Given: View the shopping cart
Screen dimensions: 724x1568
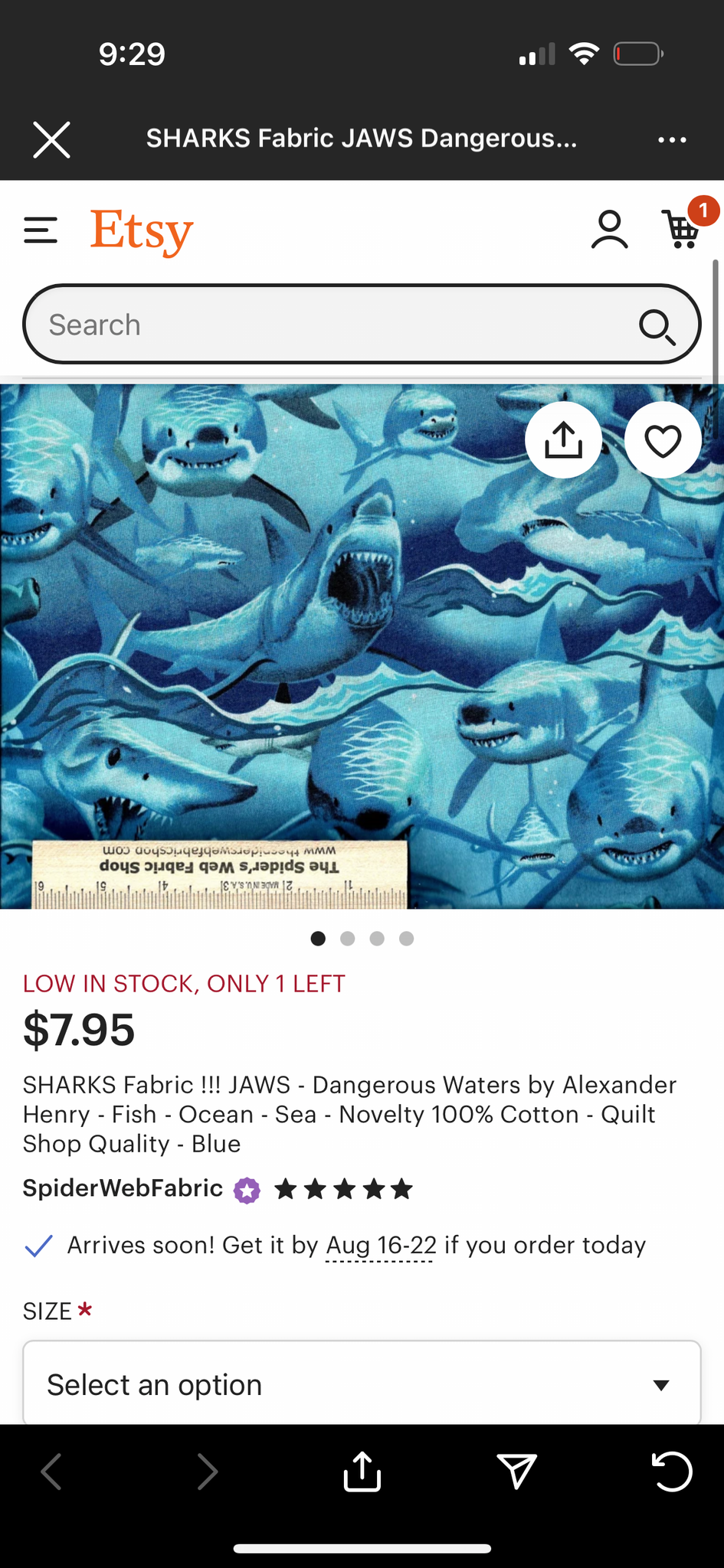Looking at the screenshot, I should [682, 228].
